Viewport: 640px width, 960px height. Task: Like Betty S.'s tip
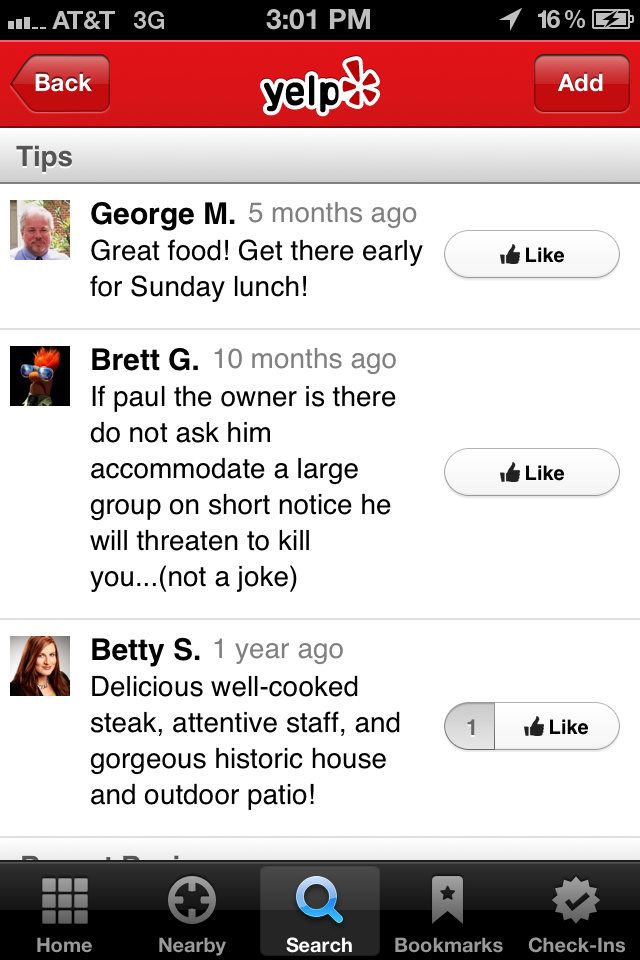pyautogui.click(x=556, y=727)
